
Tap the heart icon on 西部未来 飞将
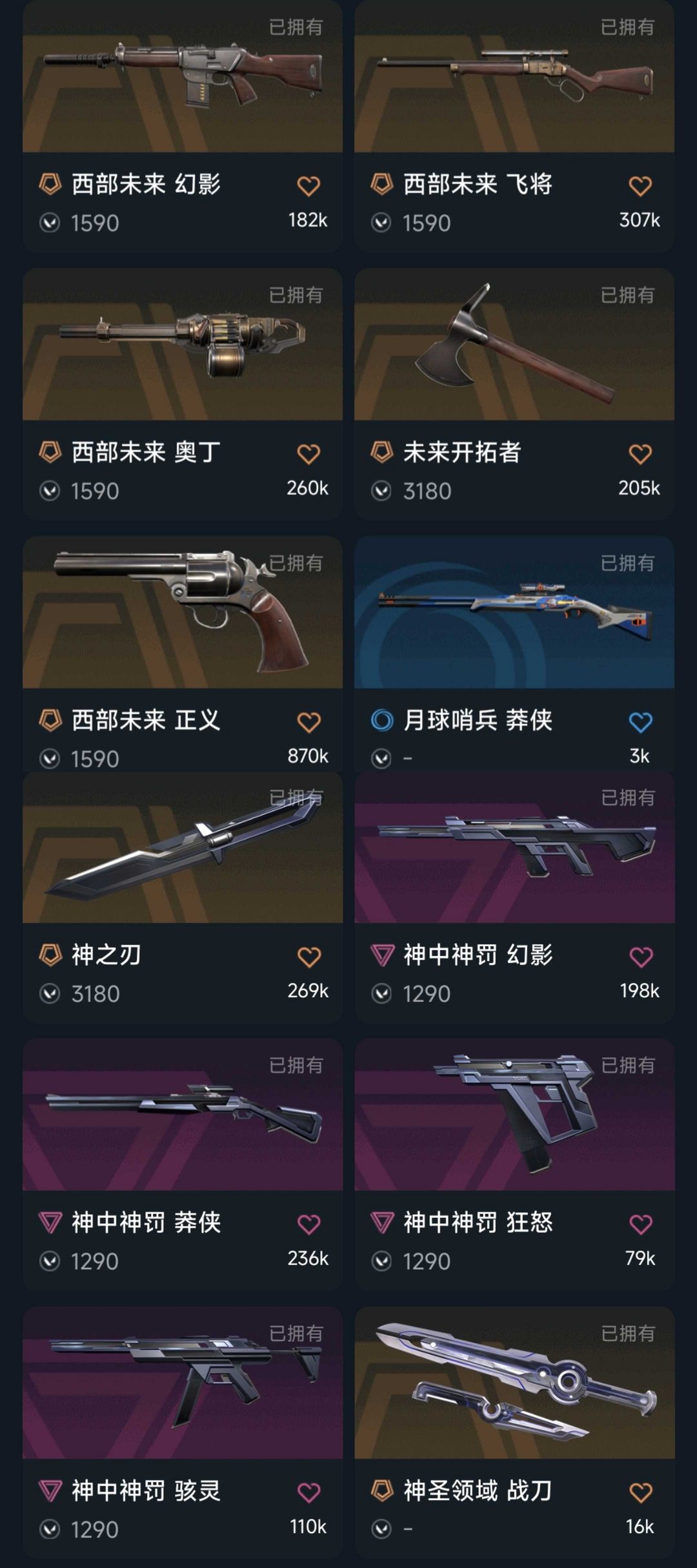click(640, 186)
